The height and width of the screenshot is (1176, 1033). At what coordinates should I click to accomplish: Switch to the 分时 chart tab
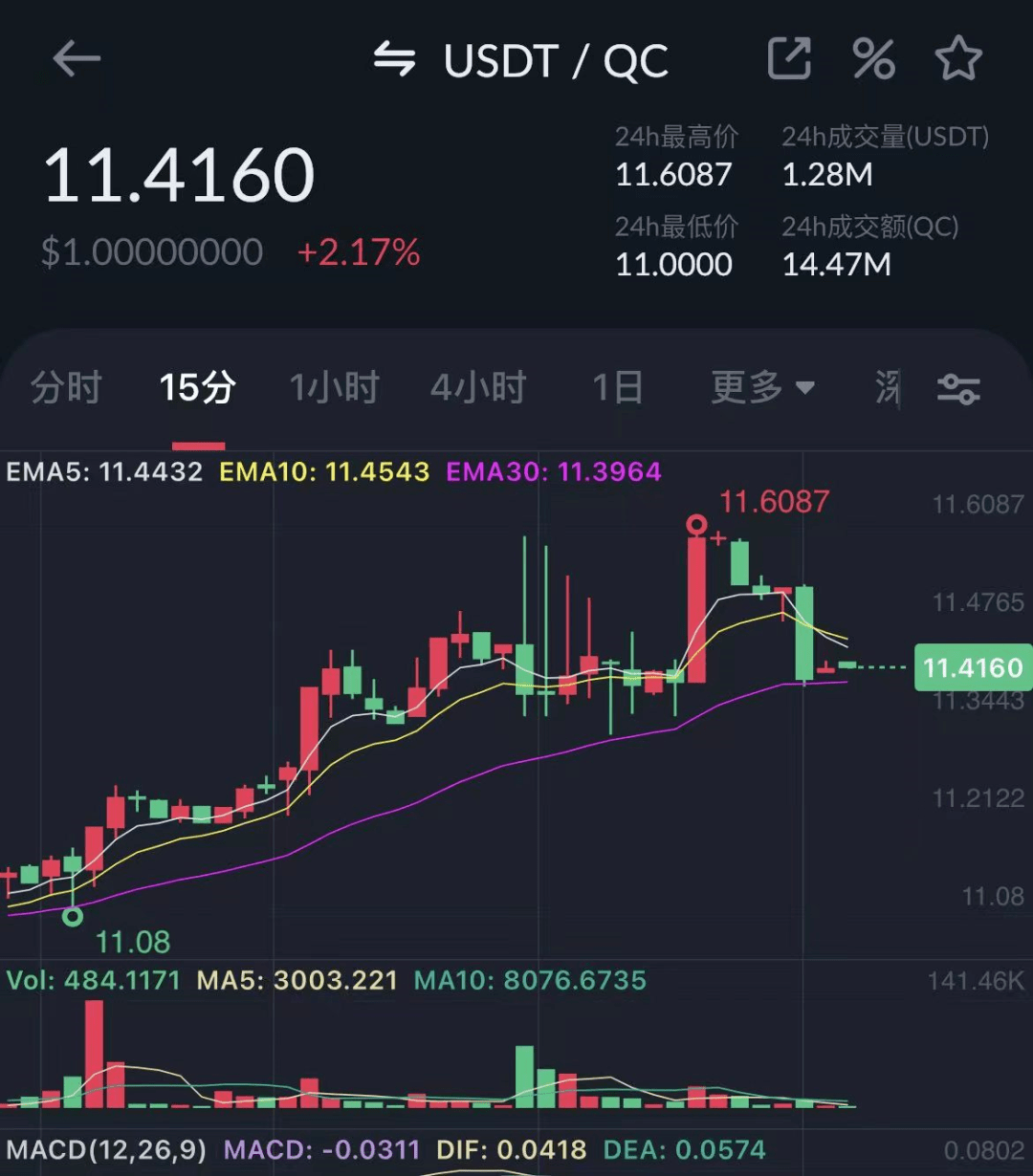pyautogui.click(x=65, y=388)
